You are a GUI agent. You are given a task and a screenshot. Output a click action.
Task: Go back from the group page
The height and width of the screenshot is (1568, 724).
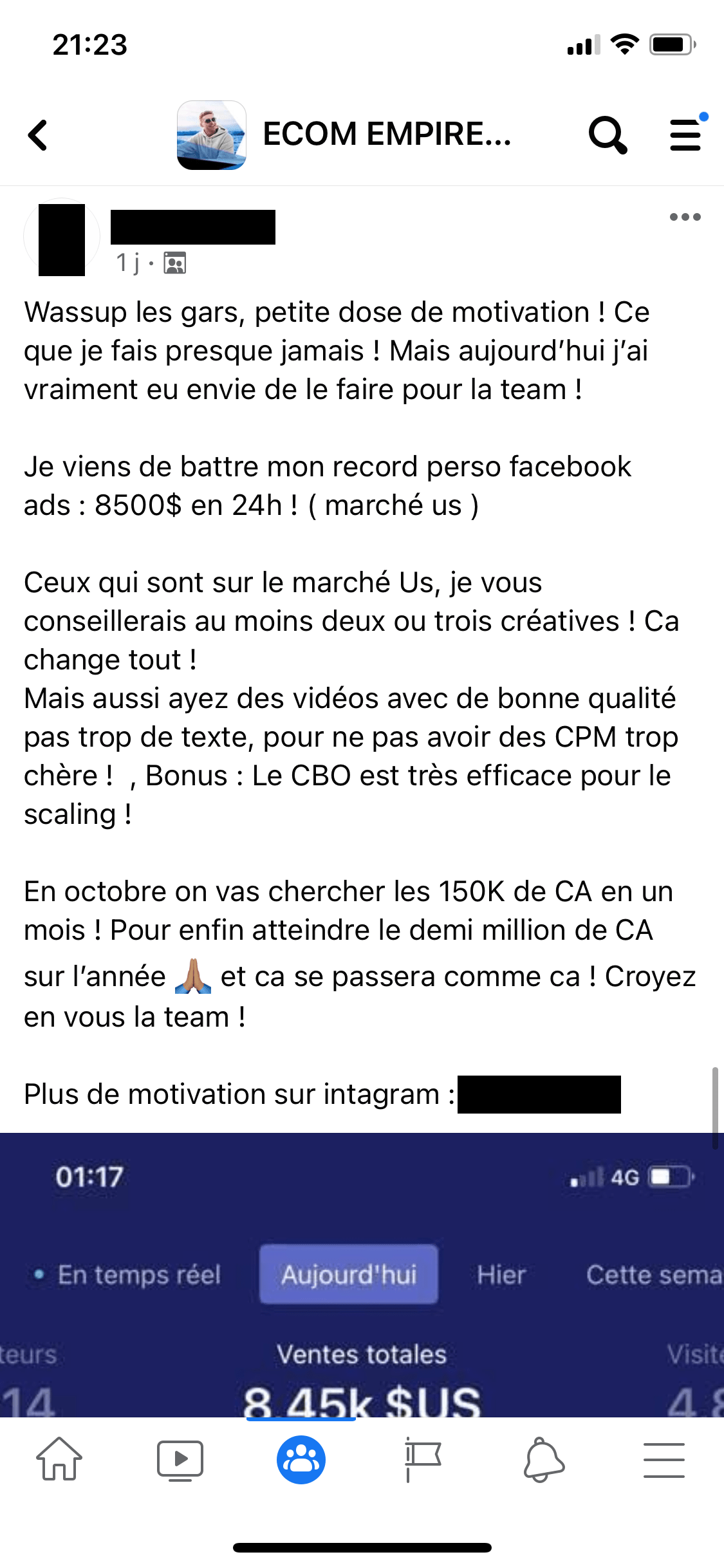click(37, 135)
